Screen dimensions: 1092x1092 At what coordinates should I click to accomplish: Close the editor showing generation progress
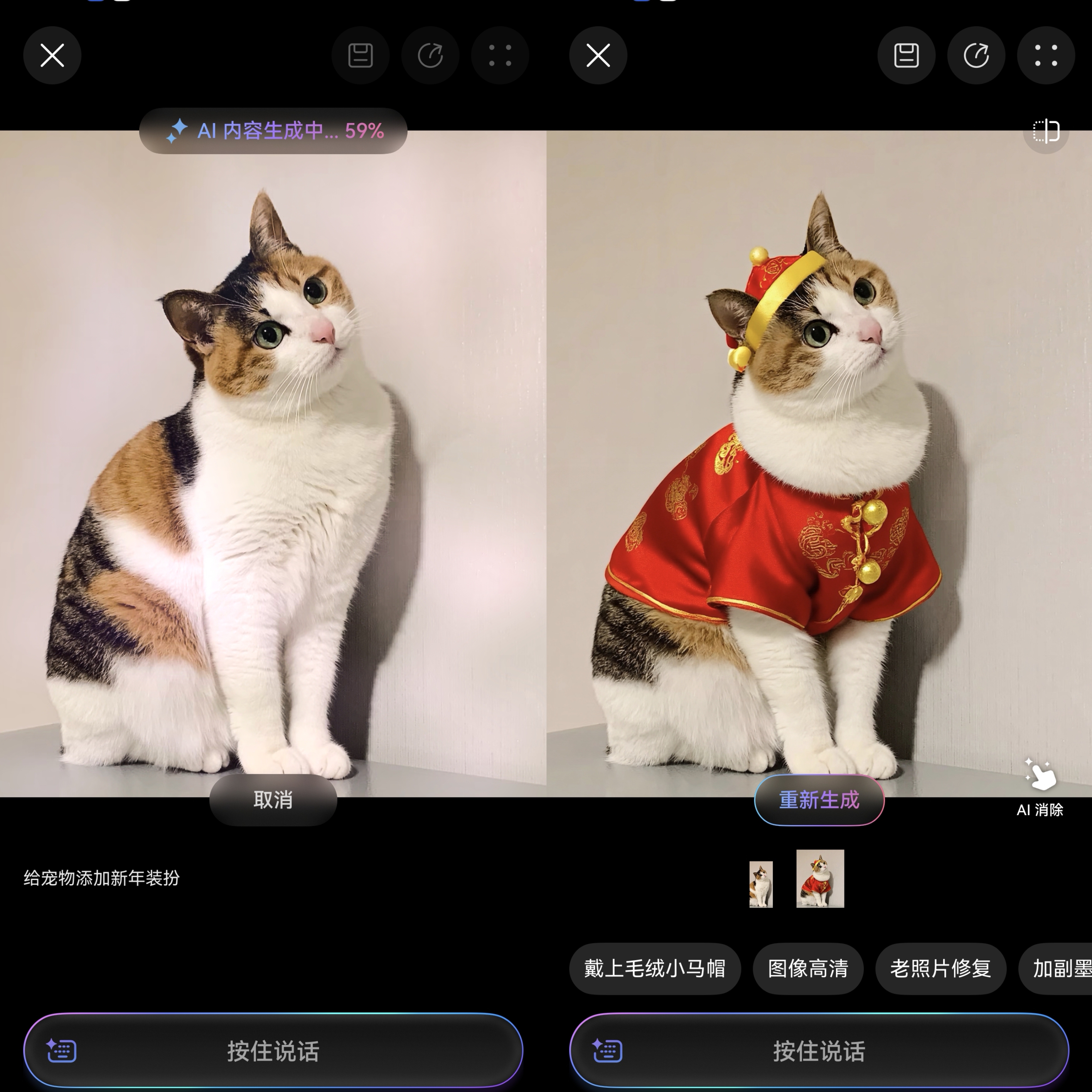pos(52,56)
